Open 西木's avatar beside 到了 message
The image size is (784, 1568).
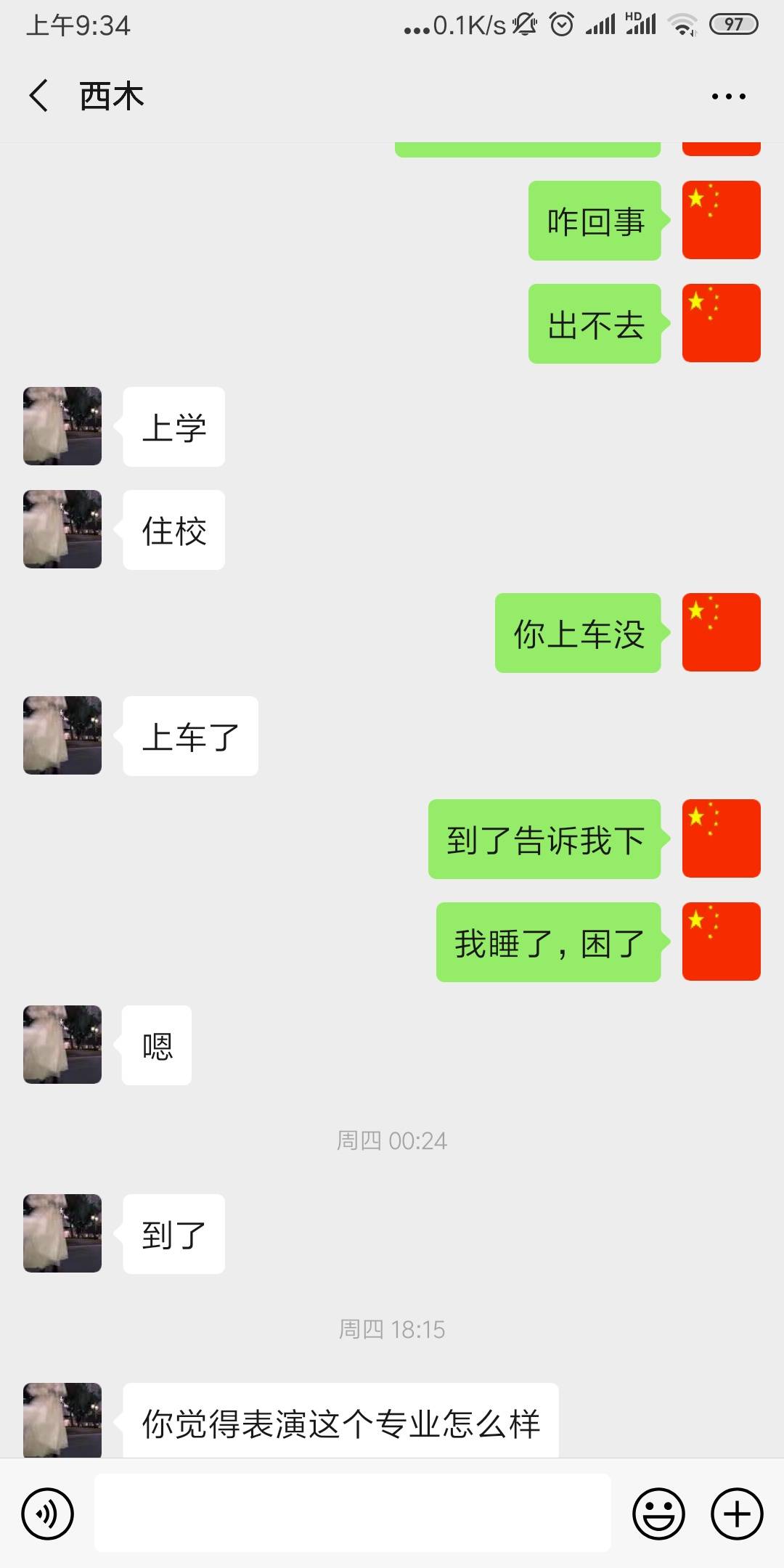(62, 1233)
